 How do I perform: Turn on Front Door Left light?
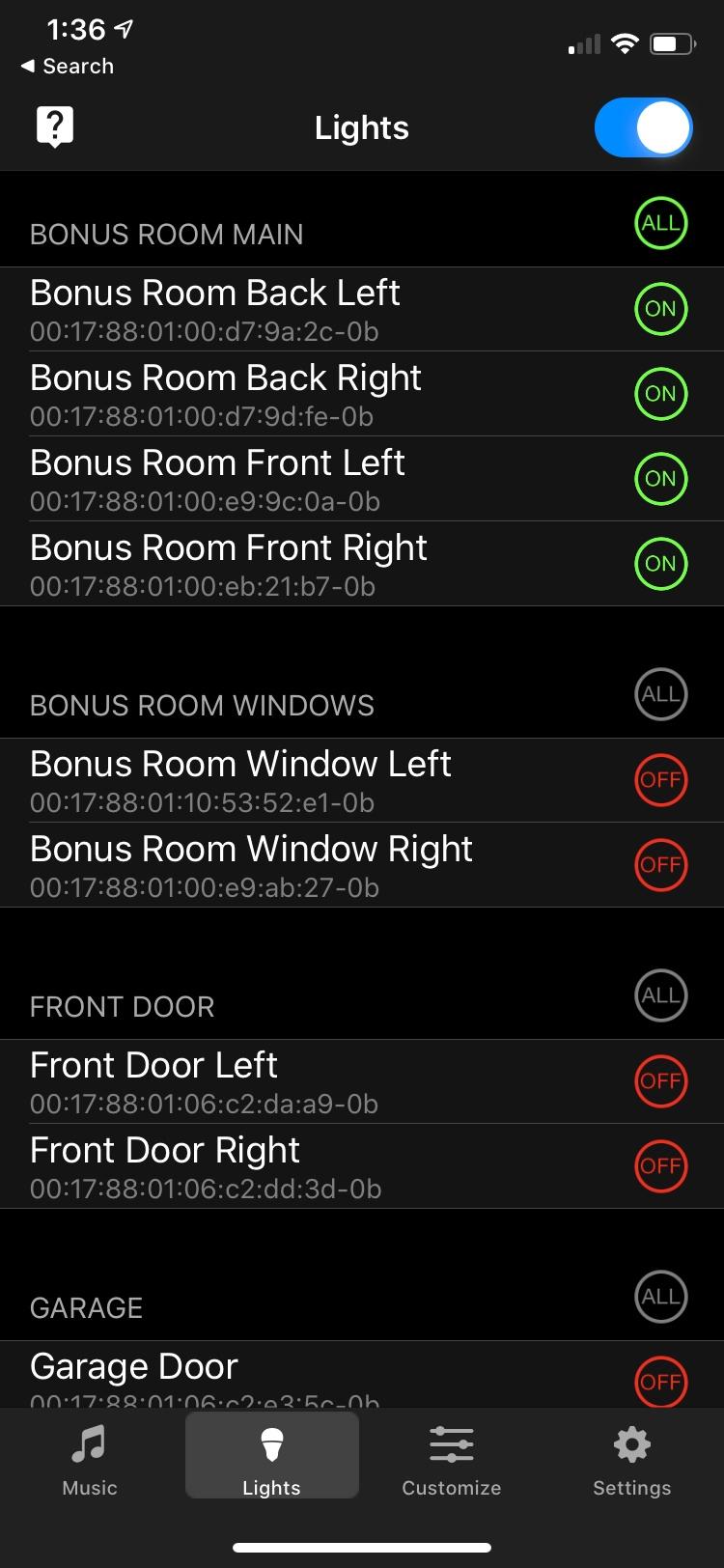[x=660, y=1081]
